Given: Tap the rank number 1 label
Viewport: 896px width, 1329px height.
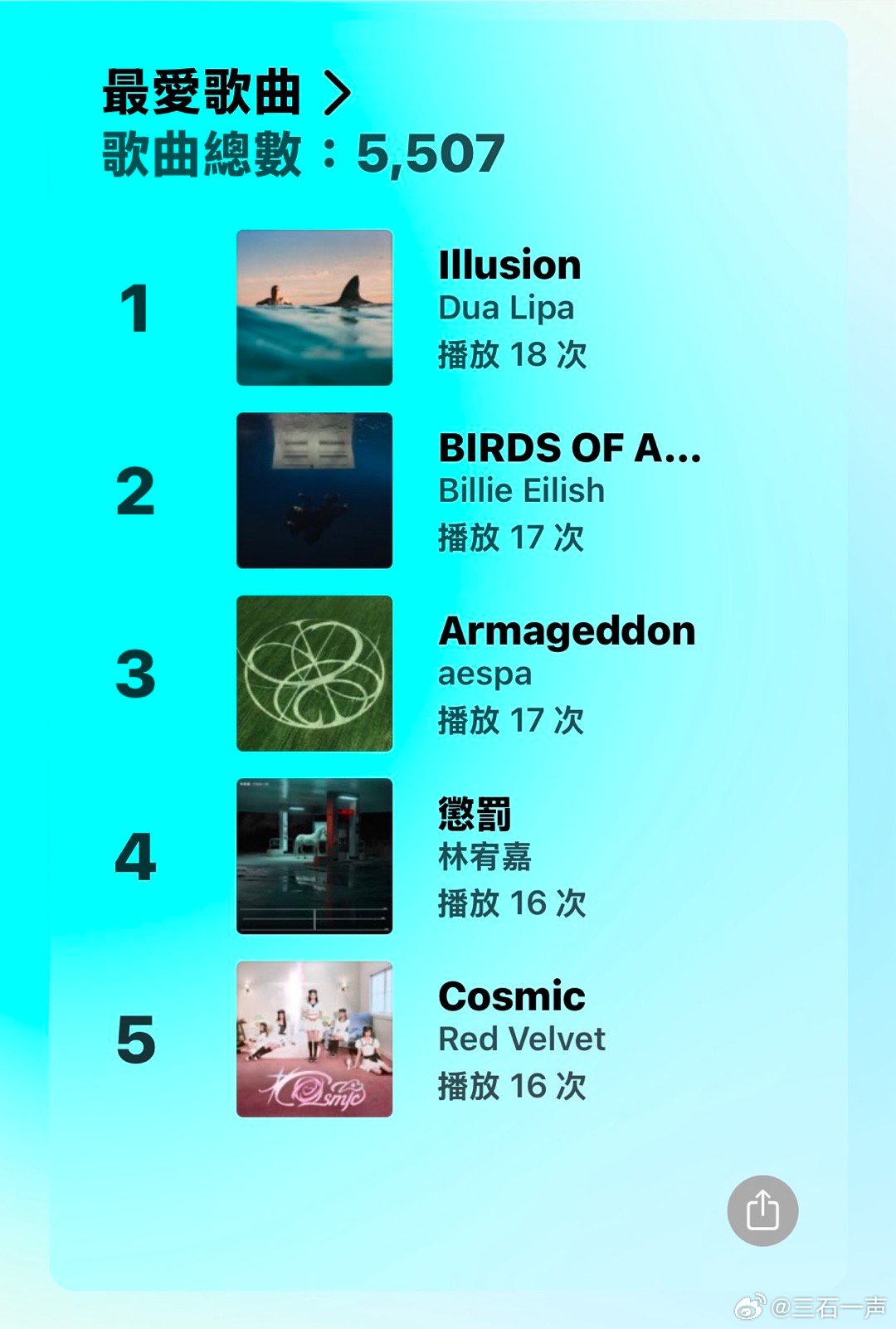Looking at the screenshot, I should pyautogui.click(x=135, y=308).
